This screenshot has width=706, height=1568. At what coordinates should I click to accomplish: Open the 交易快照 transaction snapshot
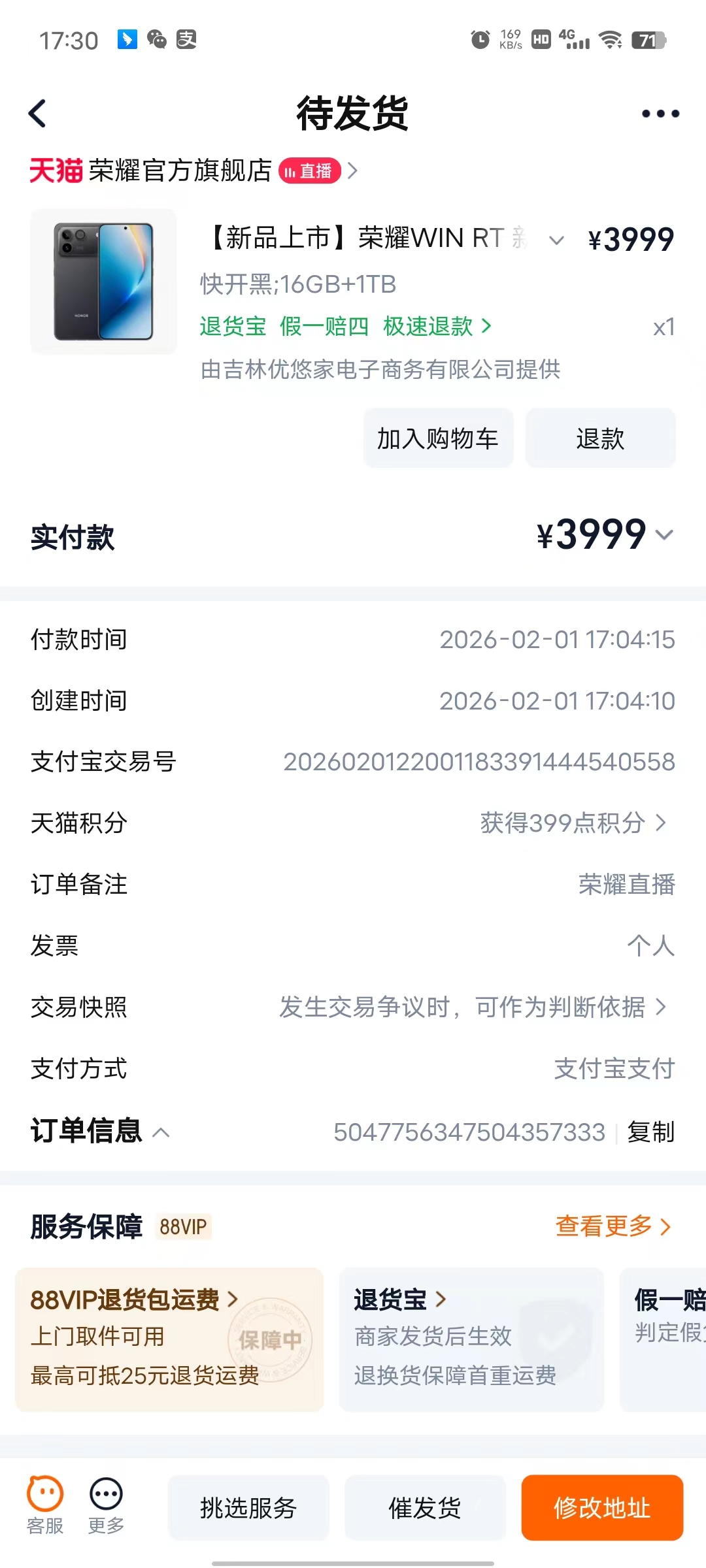pos(473,1007)
